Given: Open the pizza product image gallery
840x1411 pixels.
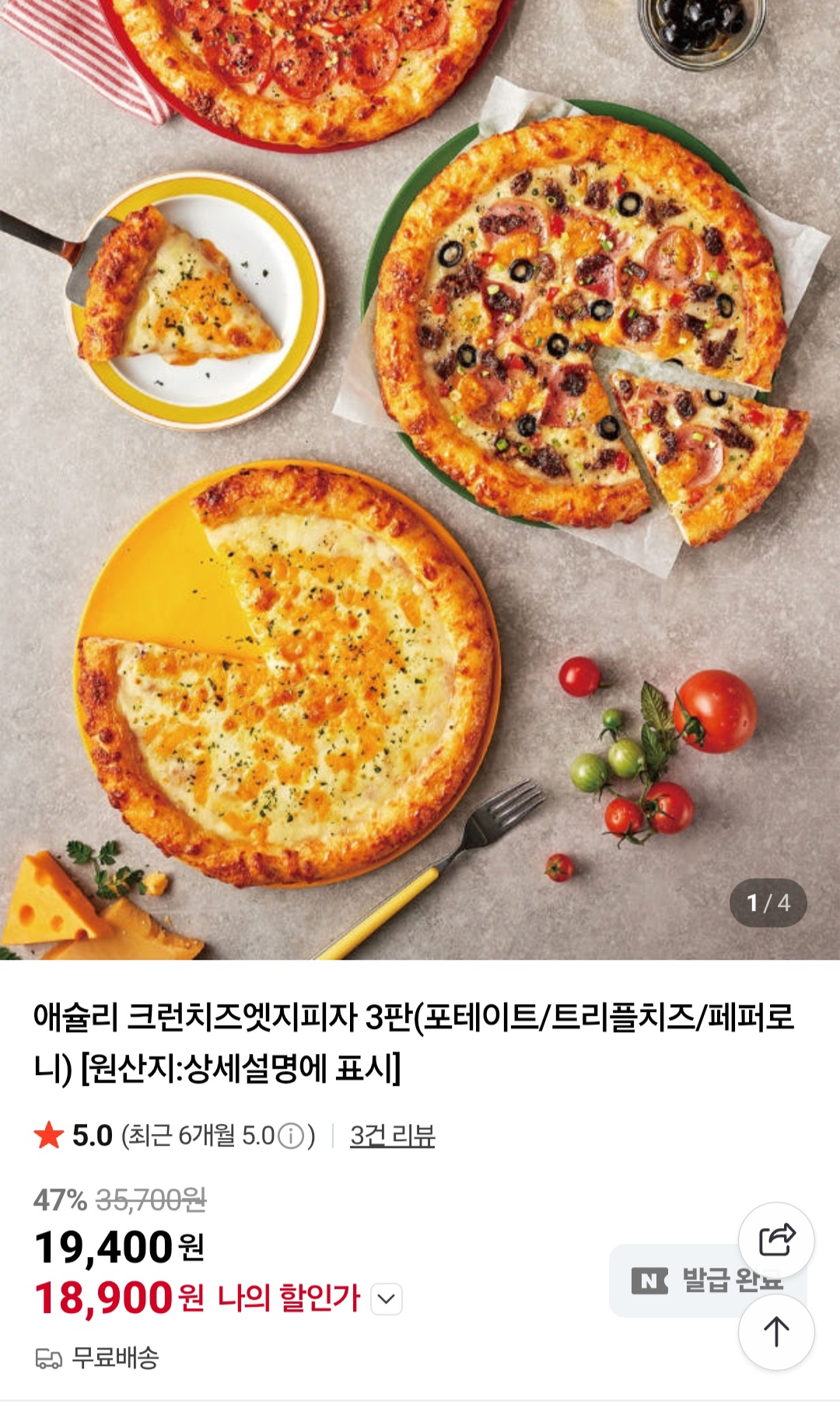Looking at the screenshot, I should (420, 480).
